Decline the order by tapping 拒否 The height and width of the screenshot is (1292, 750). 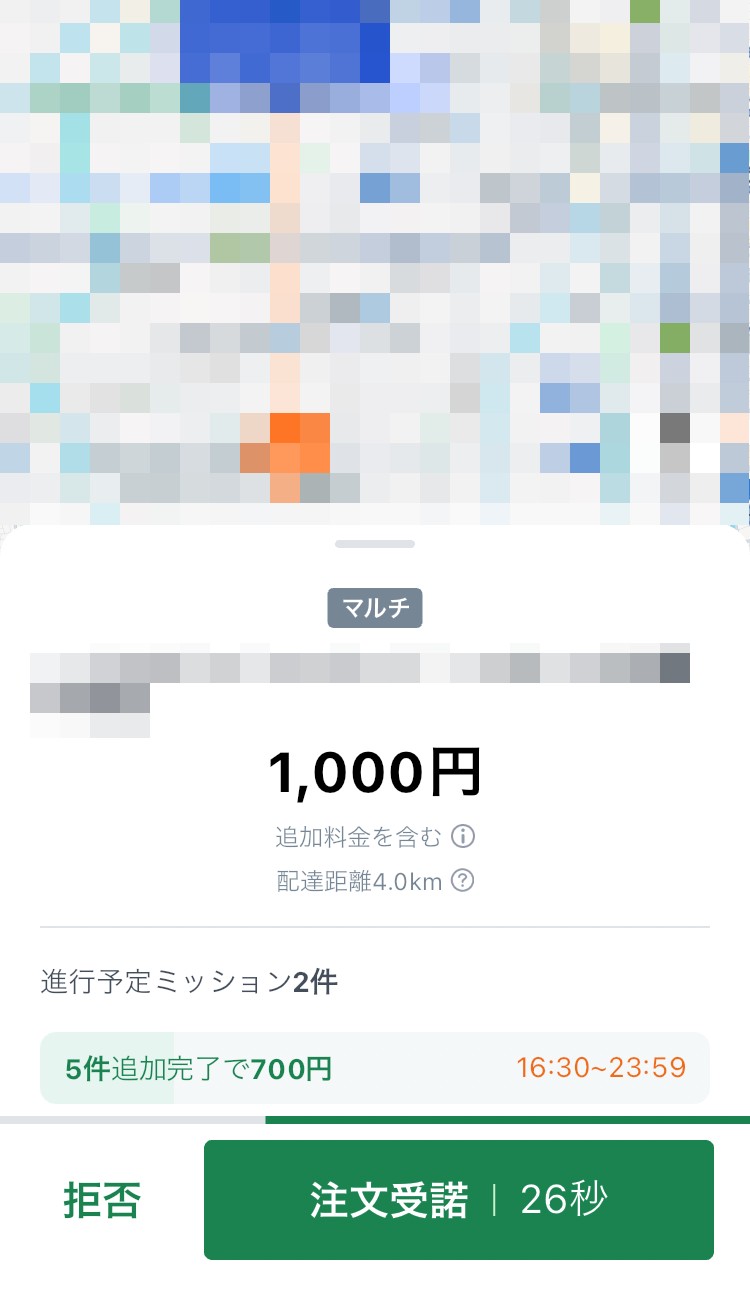[x=100, y=1200]
